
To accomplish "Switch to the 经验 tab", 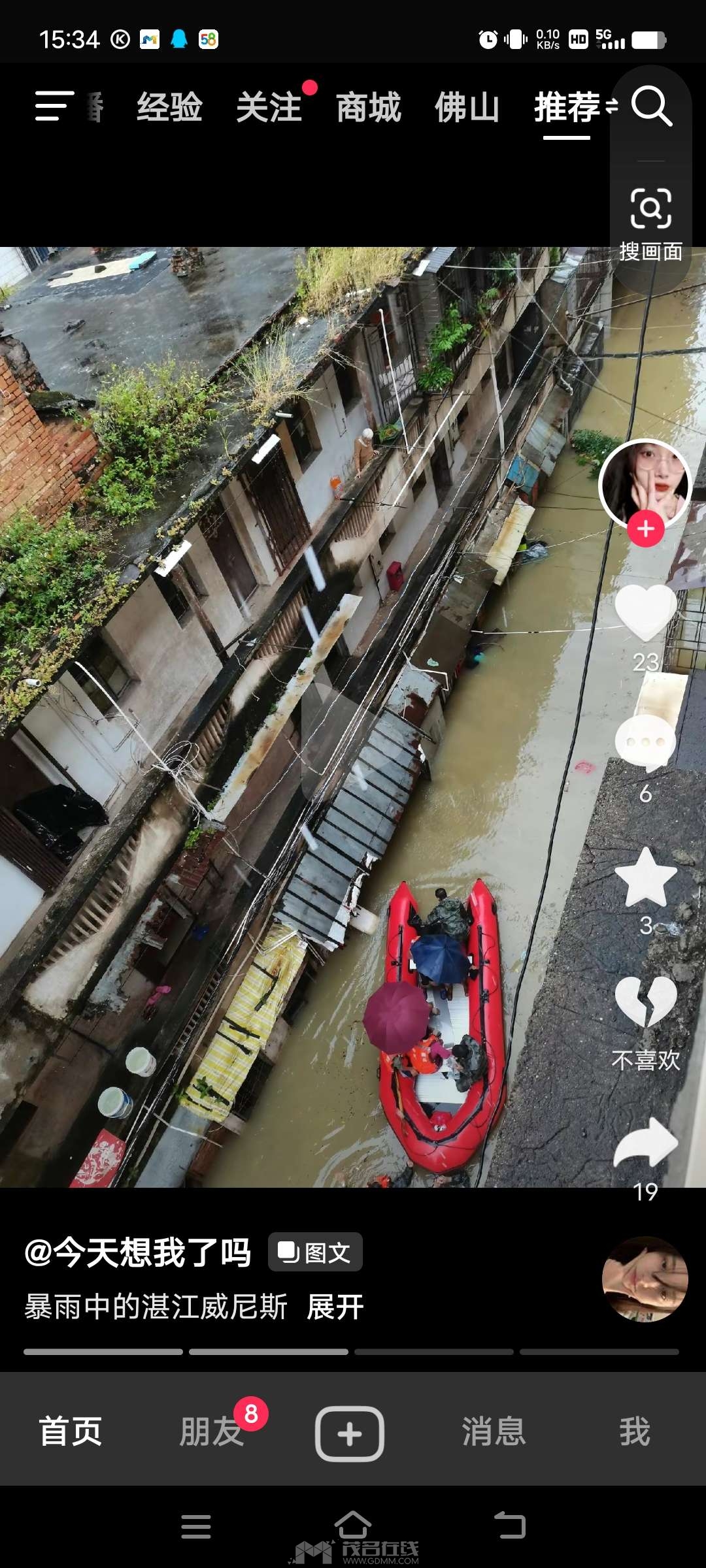I will 169,107.
